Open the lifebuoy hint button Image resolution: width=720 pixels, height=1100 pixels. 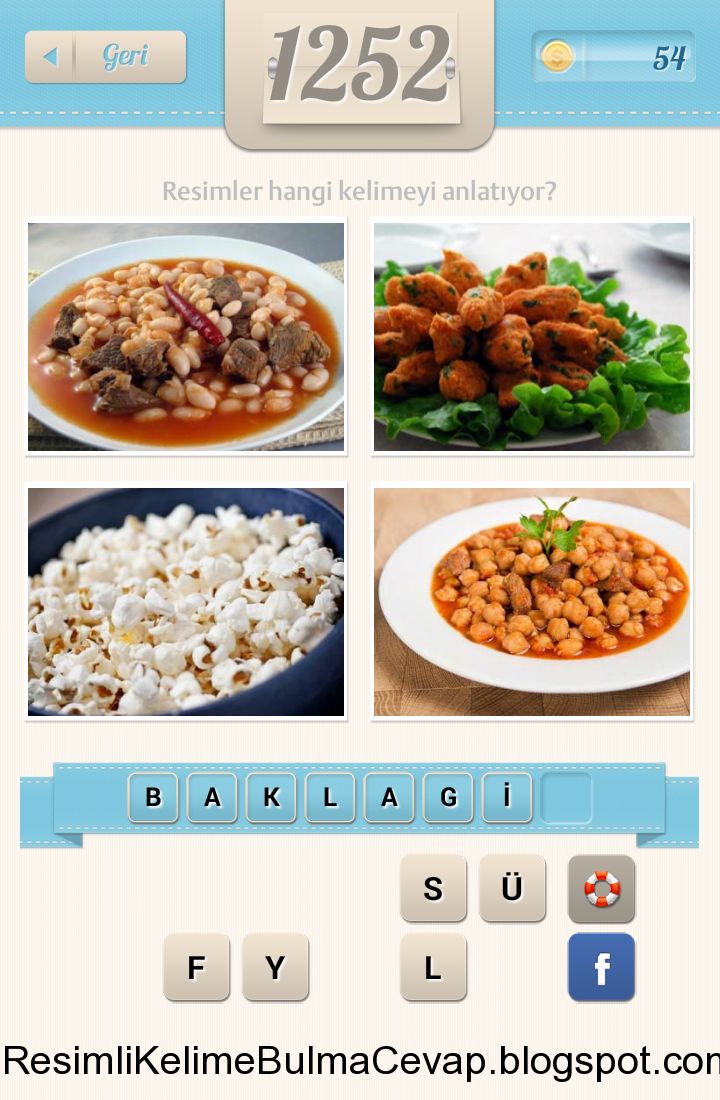coord(601,888)
